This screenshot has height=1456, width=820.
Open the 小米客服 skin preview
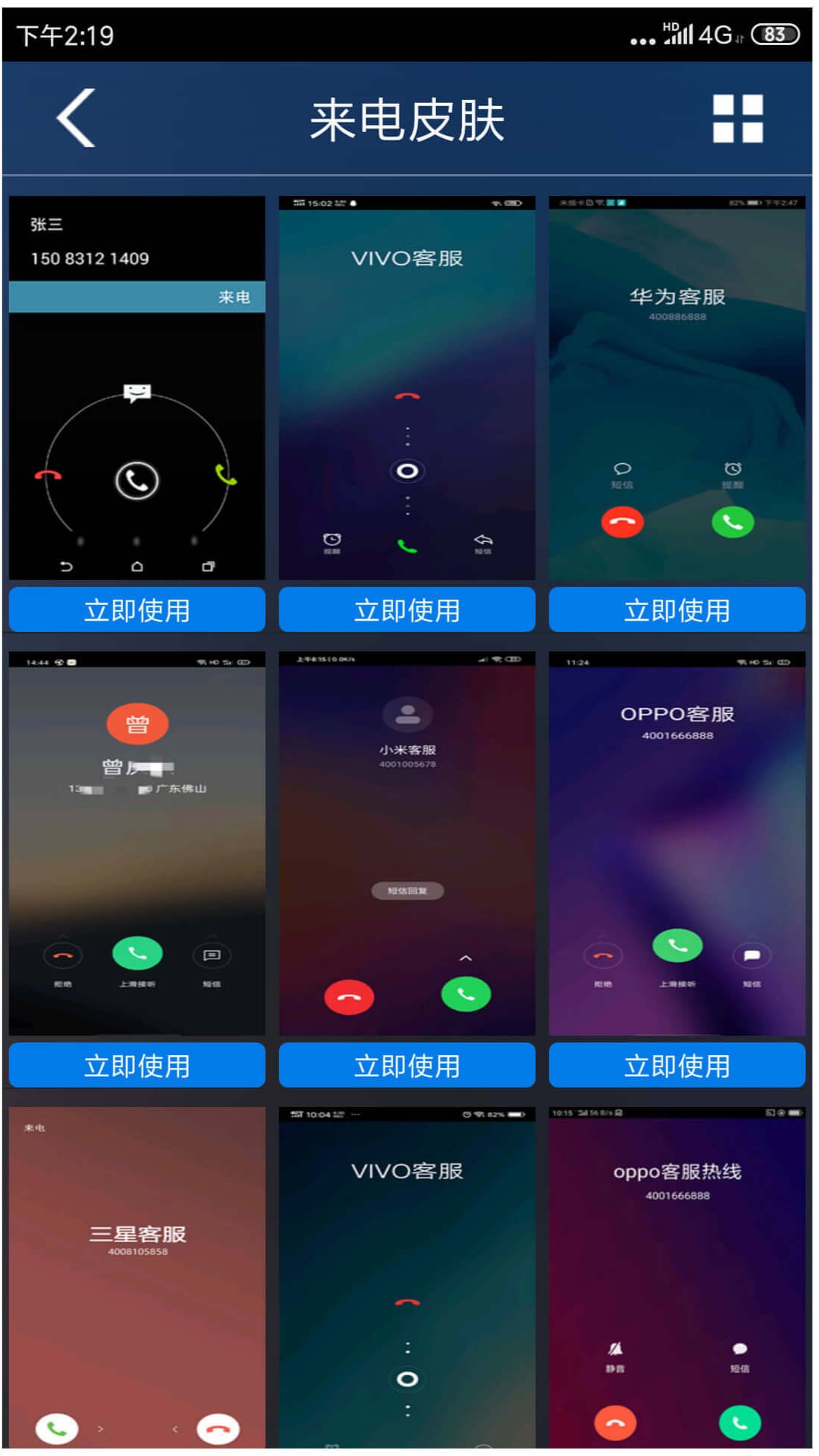[407, 844]
